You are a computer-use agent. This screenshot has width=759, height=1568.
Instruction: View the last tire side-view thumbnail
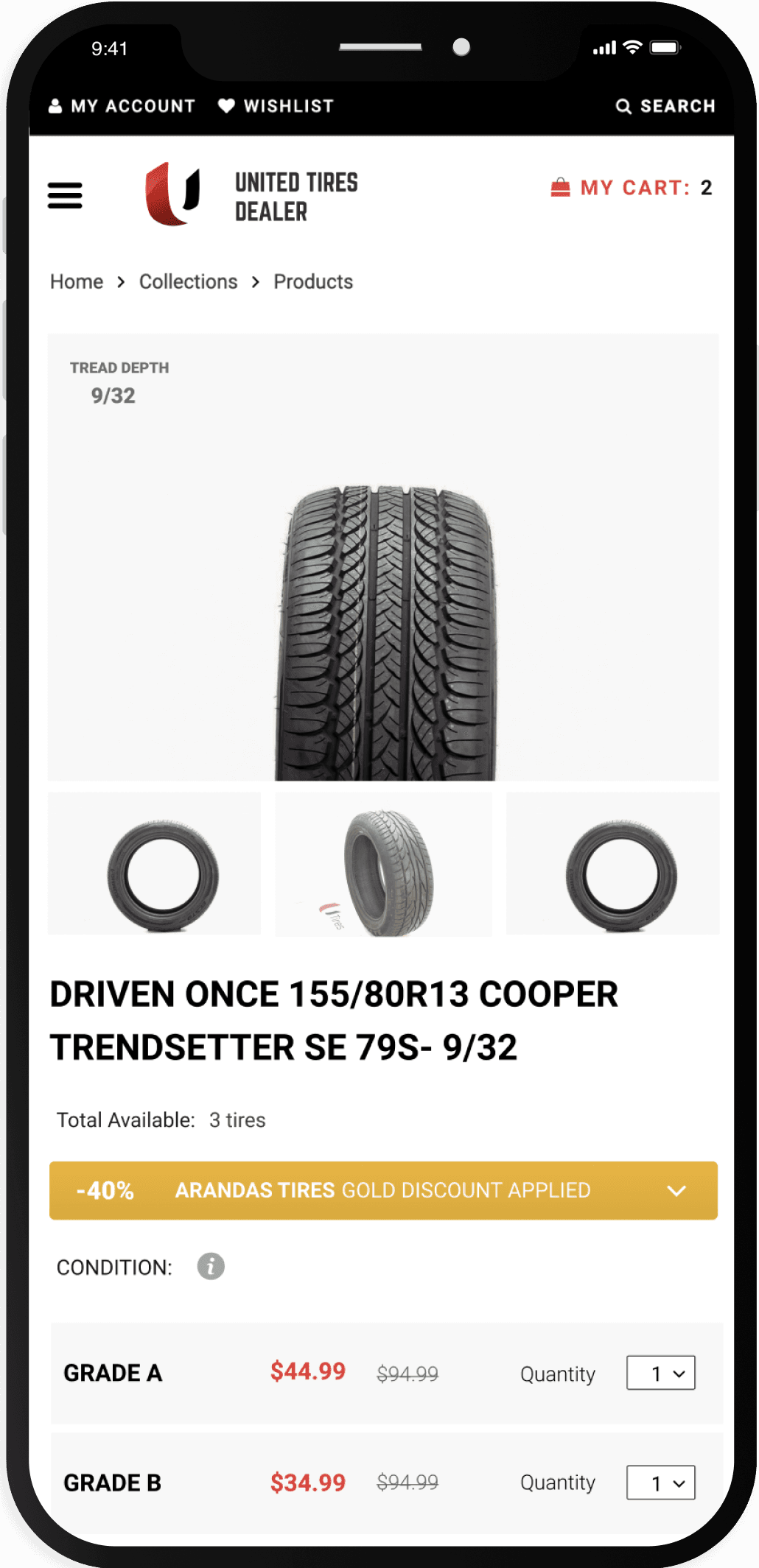[612, 864]
